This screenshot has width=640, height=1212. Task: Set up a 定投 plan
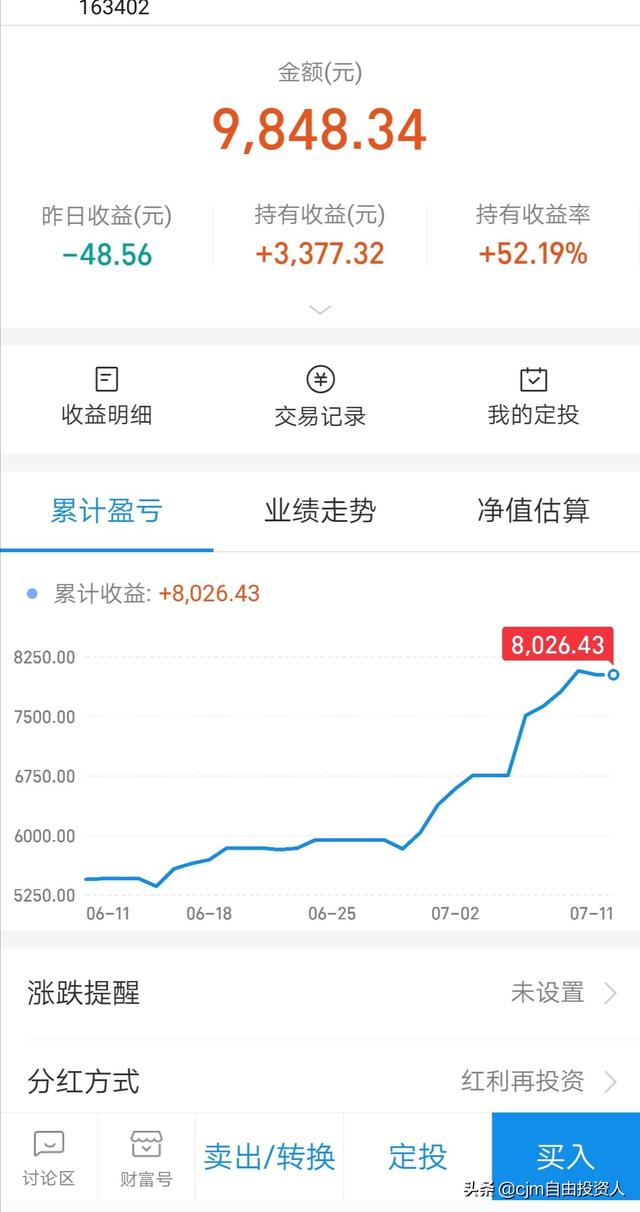(x=418, y=1157)
